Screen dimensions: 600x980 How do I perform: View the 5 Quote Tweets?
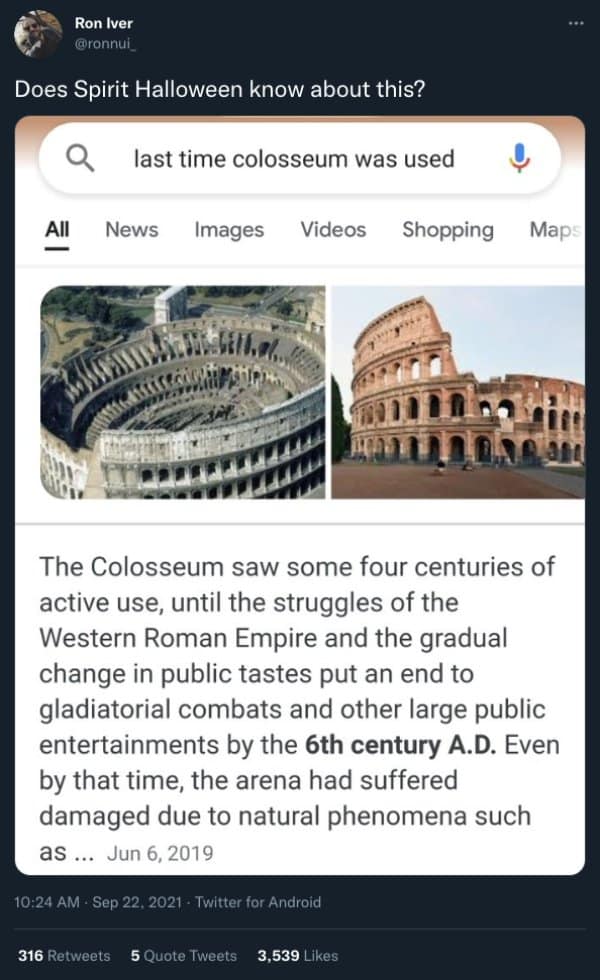[184, 955]
